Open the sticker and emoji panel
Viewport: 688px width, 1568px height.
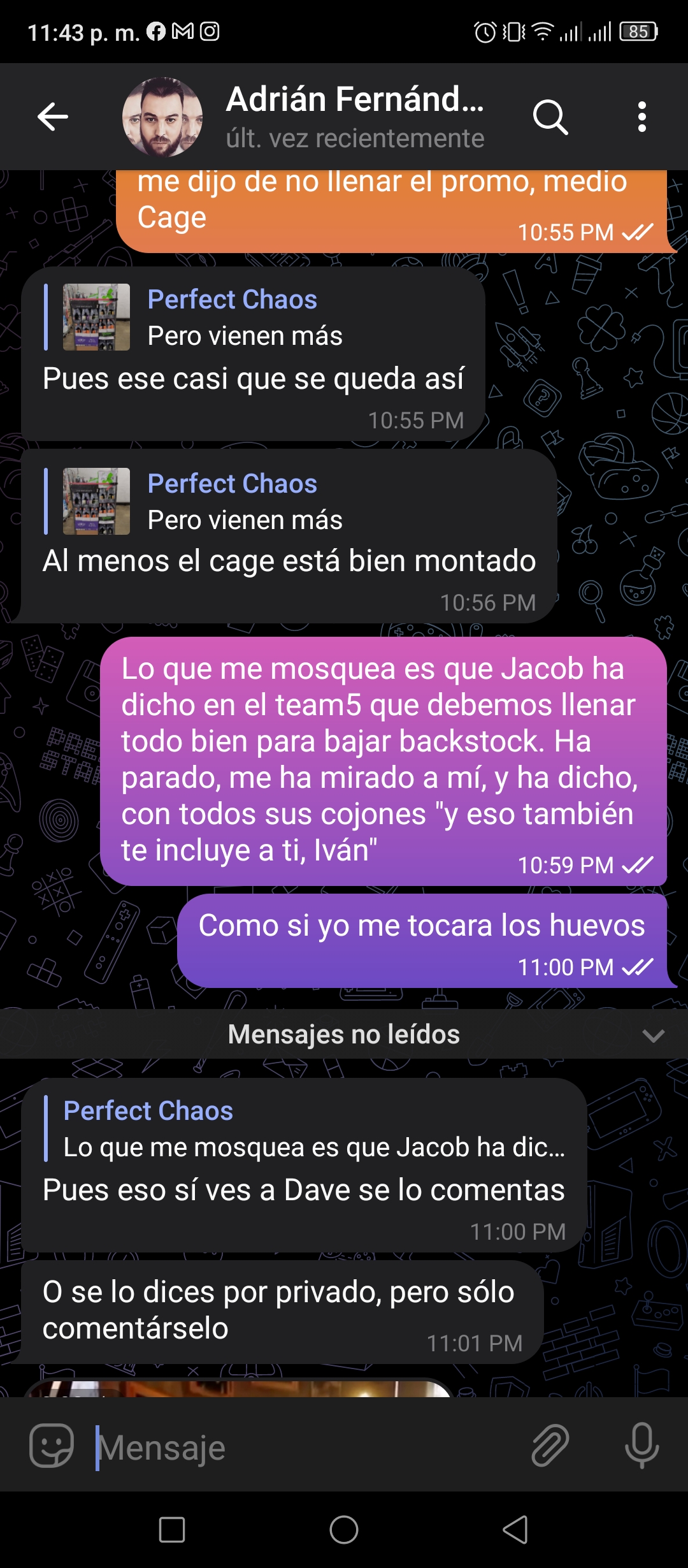point(52,1446)
